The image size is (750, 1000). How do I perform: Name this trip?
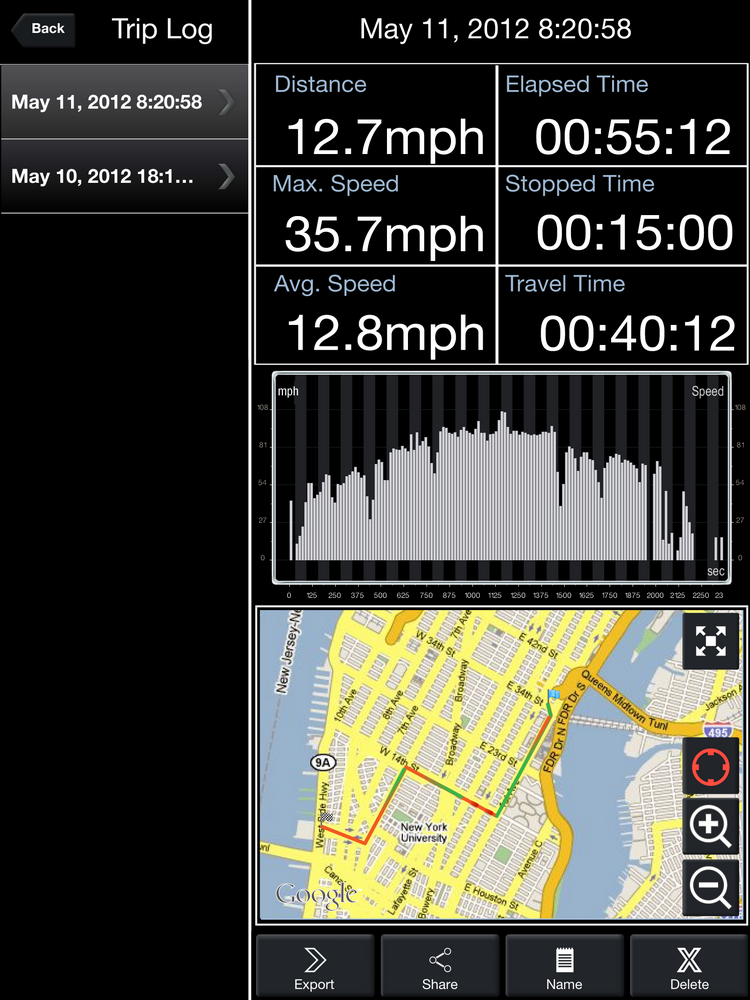pyautogui.click(x=565, y=968)
